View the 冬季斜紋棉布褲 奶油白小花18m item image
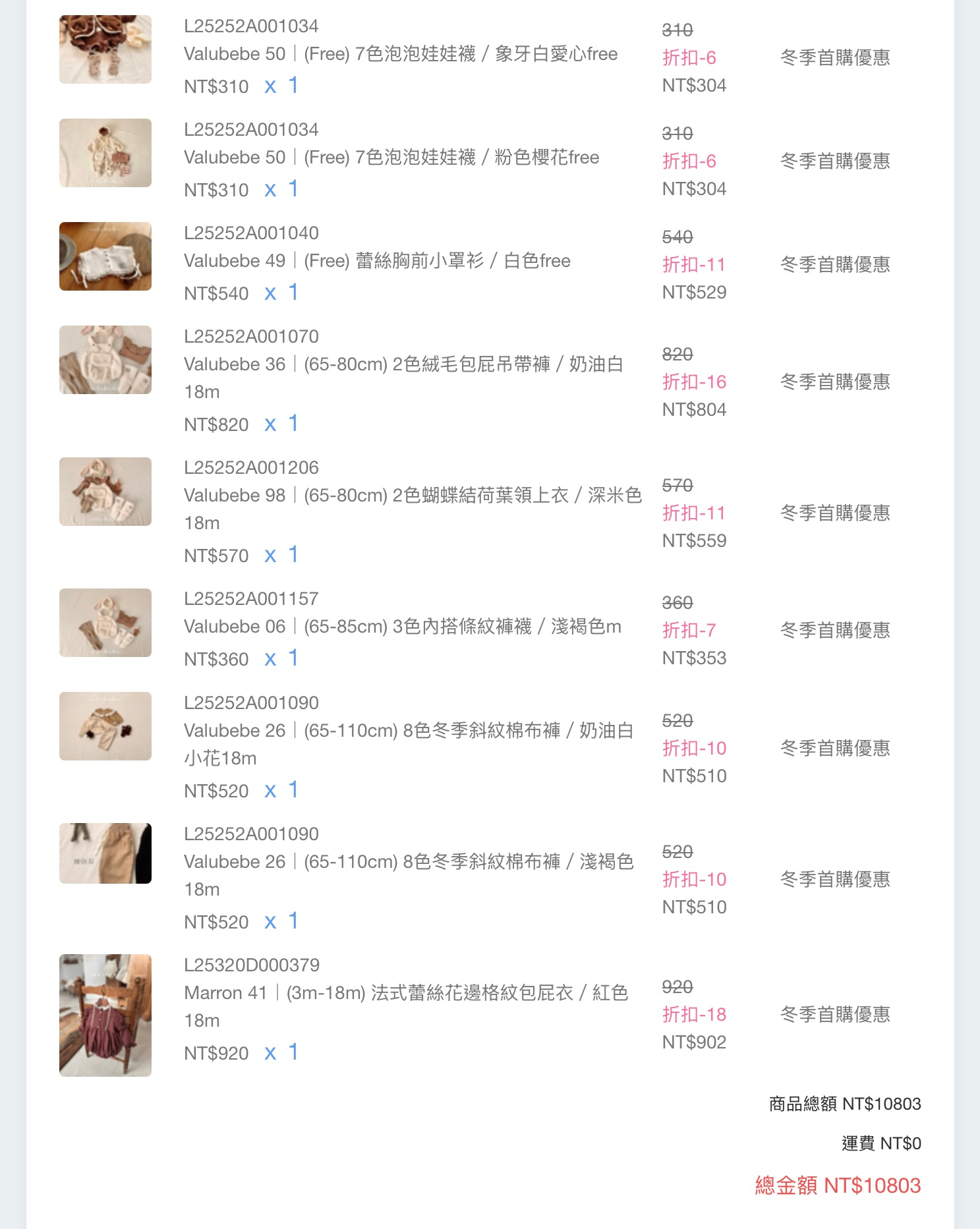This screenshot has height=1229, width=980. coord(105,726)
